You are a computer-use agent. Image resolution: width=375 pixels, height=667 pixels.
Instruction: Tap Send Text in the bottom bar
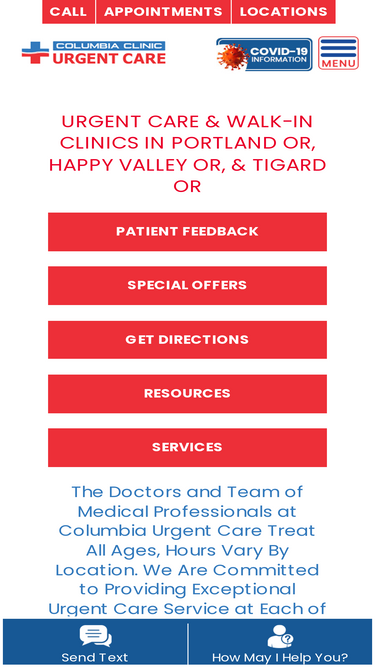click(95, 642)
